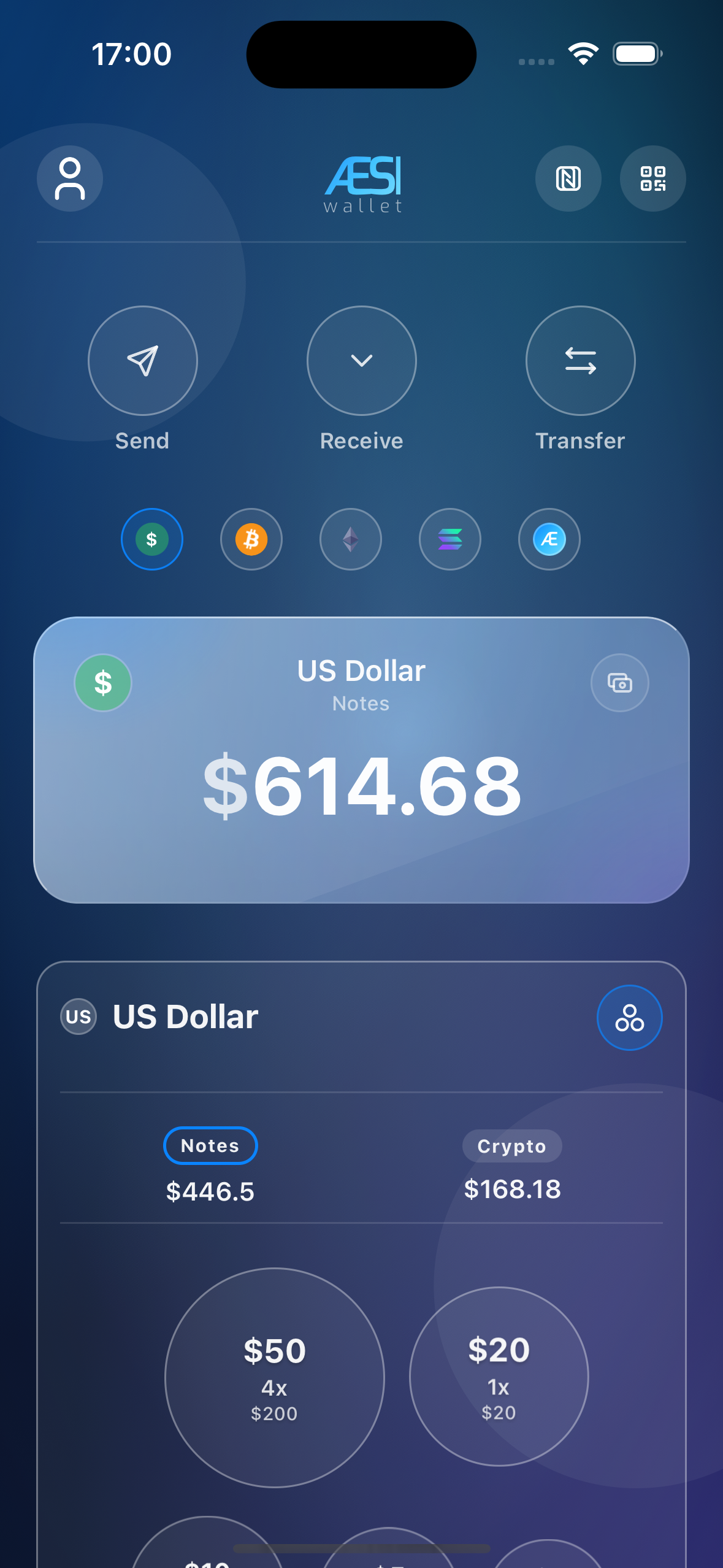723x1568 pixels.
Task: Open the US Dollar balance card
Action: [361, 785]
